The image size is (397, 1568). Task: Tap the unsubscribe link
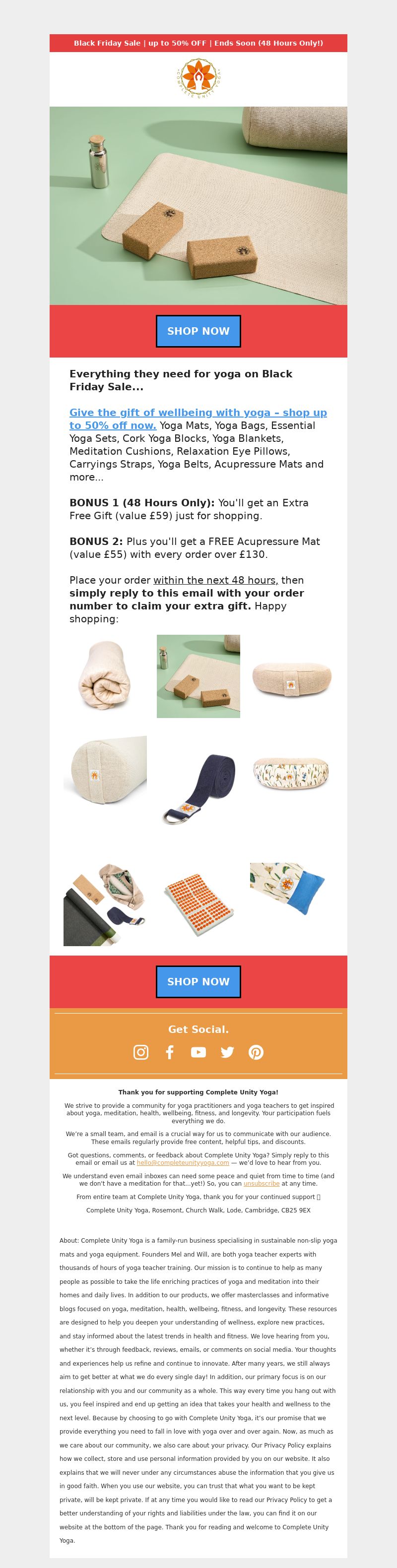261,1183
